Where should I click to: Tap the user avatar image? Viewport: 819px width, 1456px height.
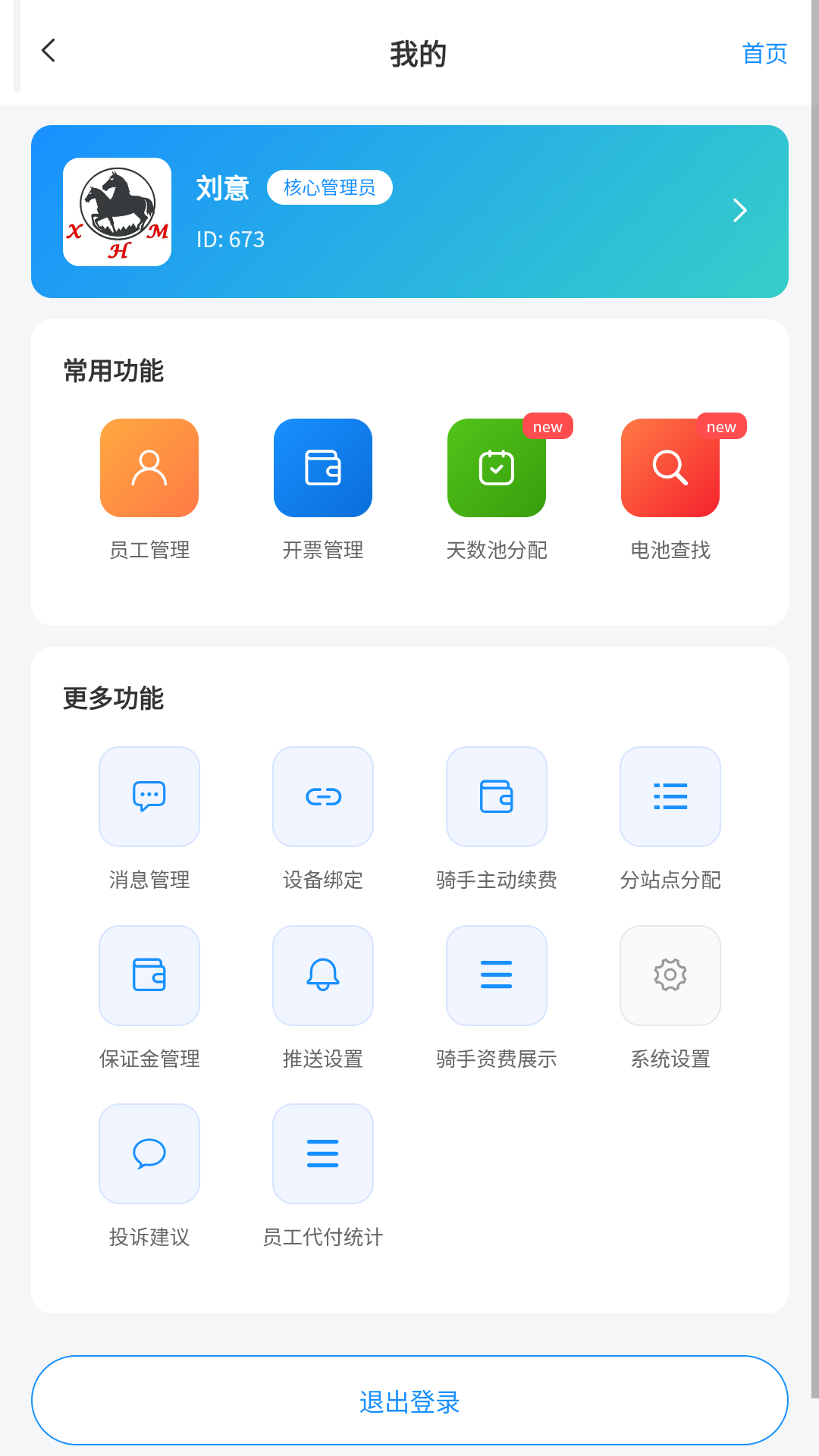(116, 211)
